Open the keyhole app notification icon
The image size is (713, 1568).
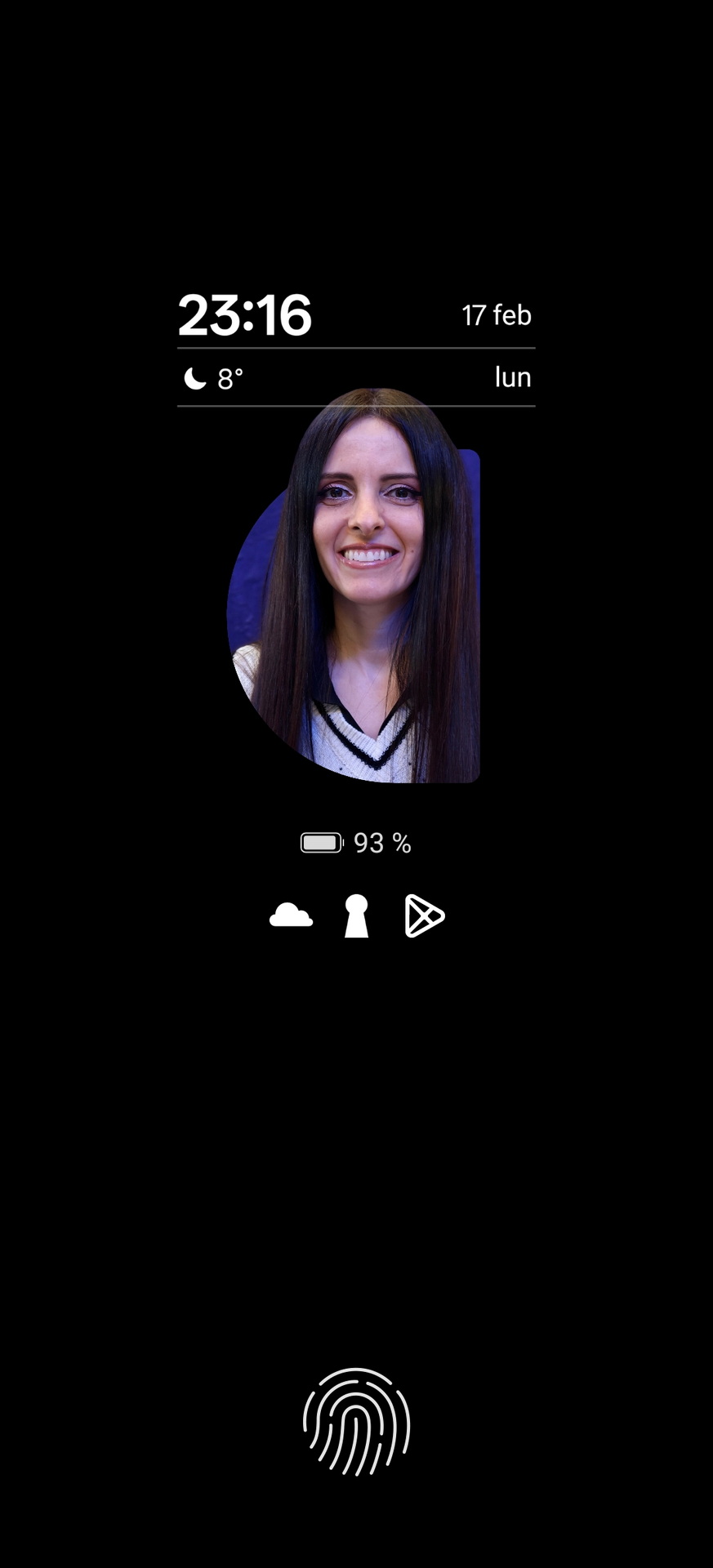(x=356, y=915)
